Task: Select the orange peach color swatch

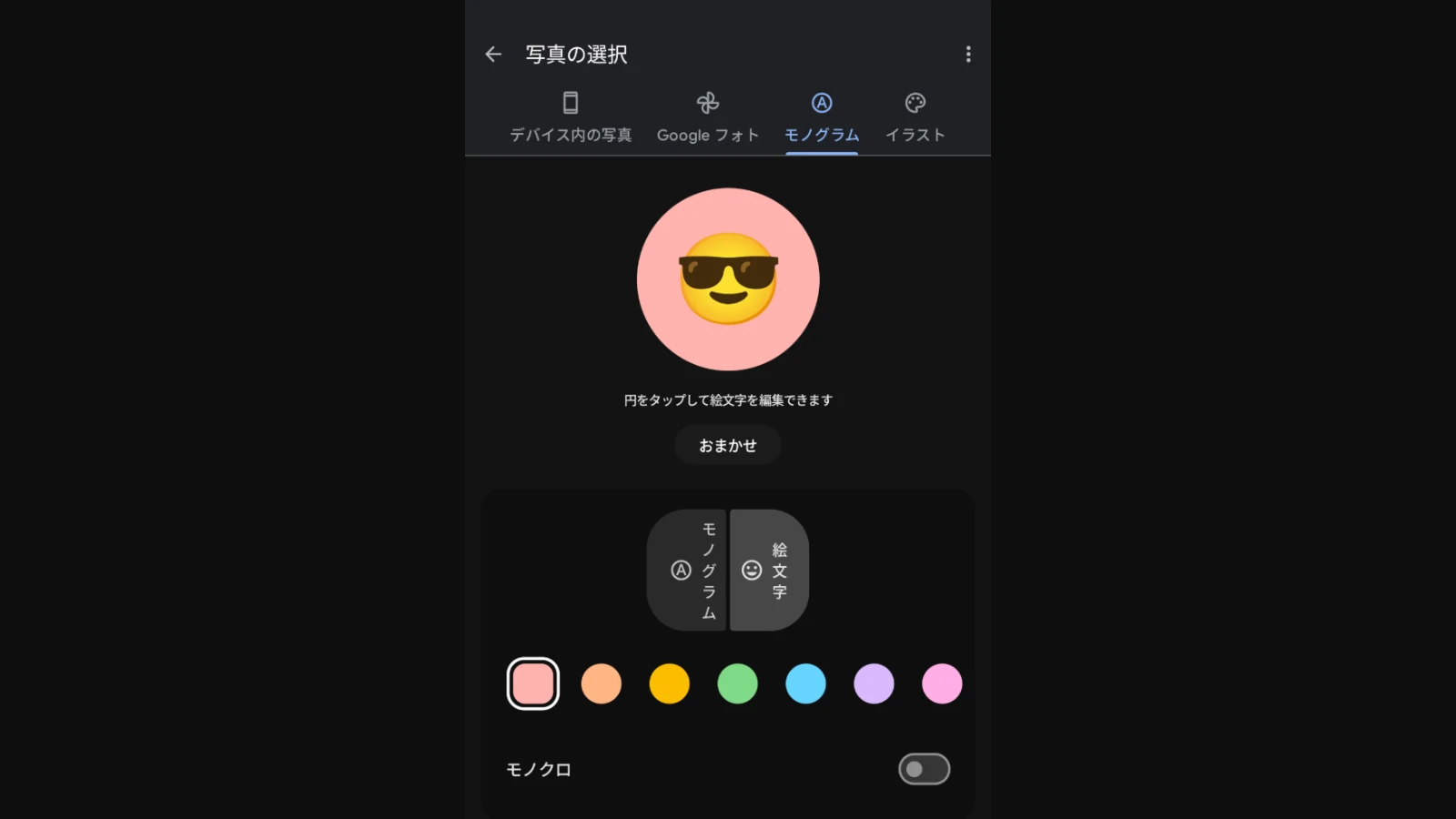Action: [602, 683]
